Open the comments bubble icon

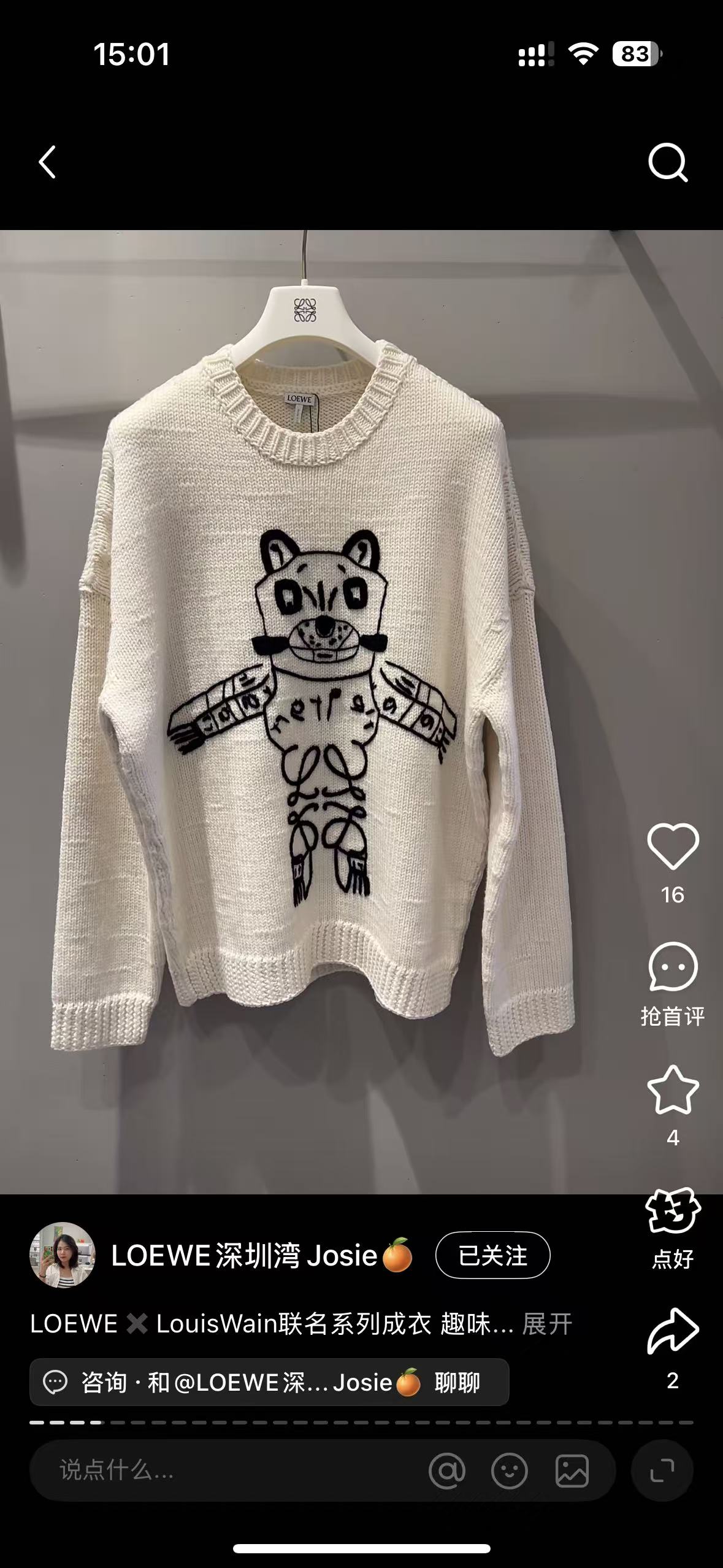(x=673, y=967)
